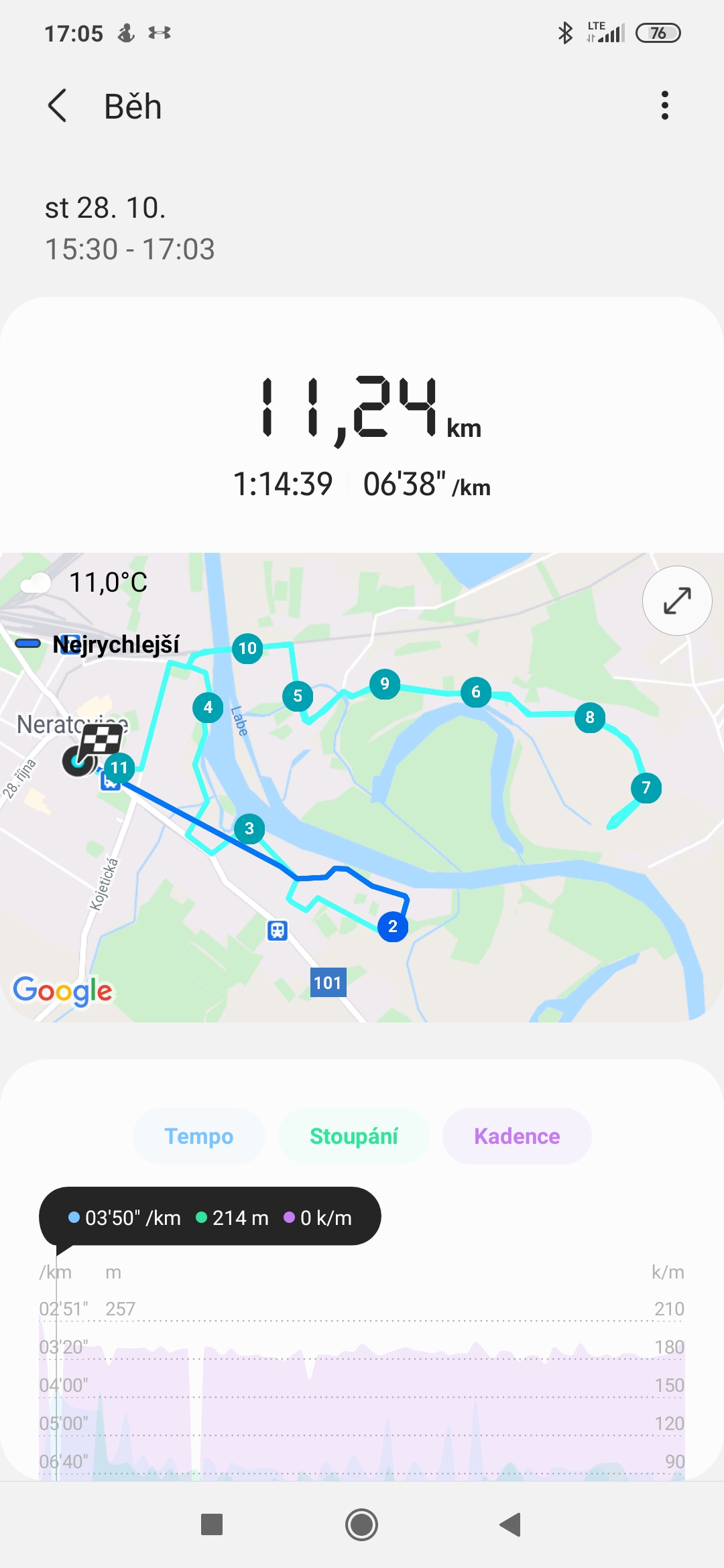The image size is (724, 1568).
Task: Tap the system home button
Action: coord(361,1524)
